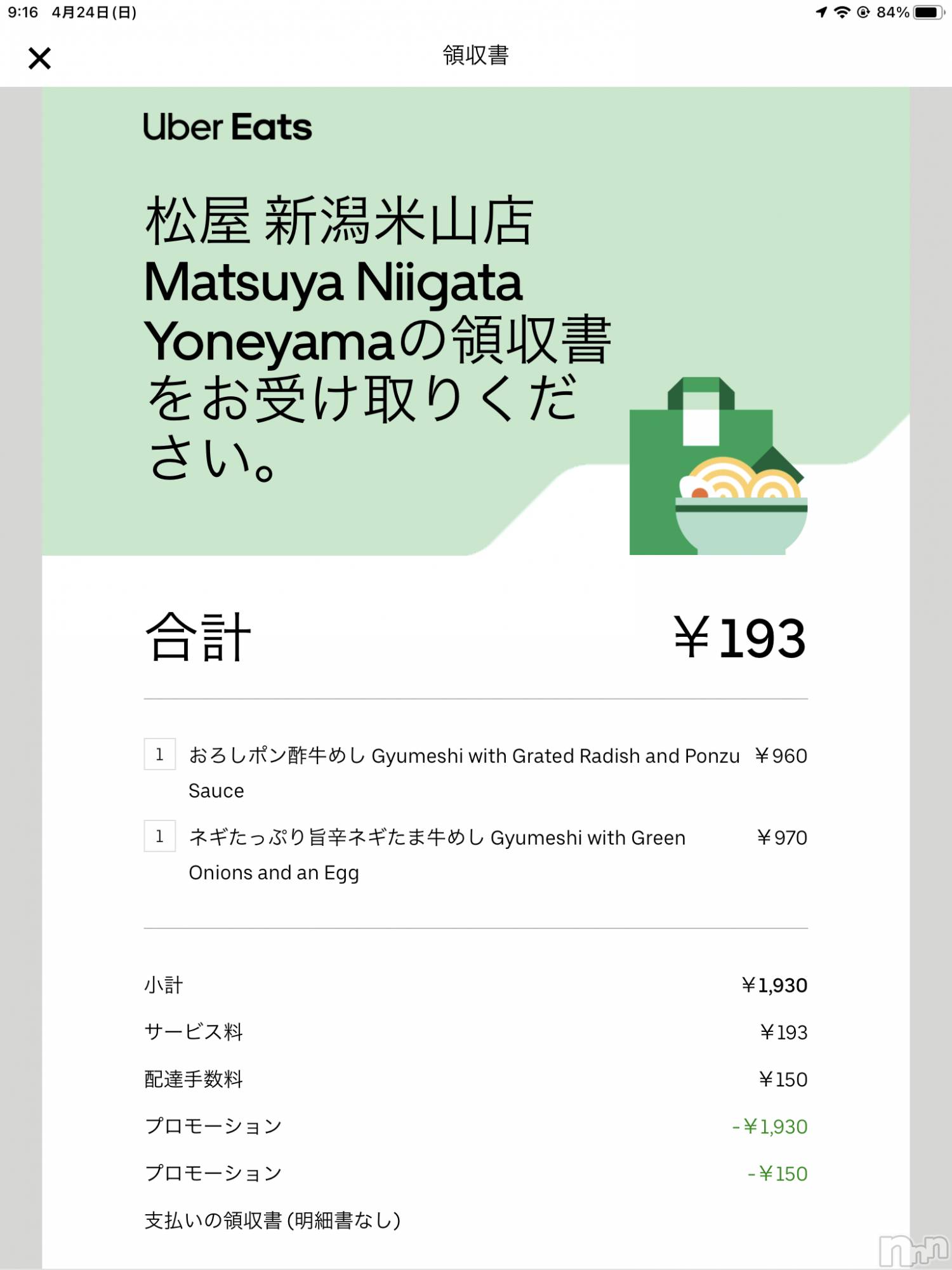Close the receipt screen
This screenshot has height=1270, width=952.
pos(39,58)
